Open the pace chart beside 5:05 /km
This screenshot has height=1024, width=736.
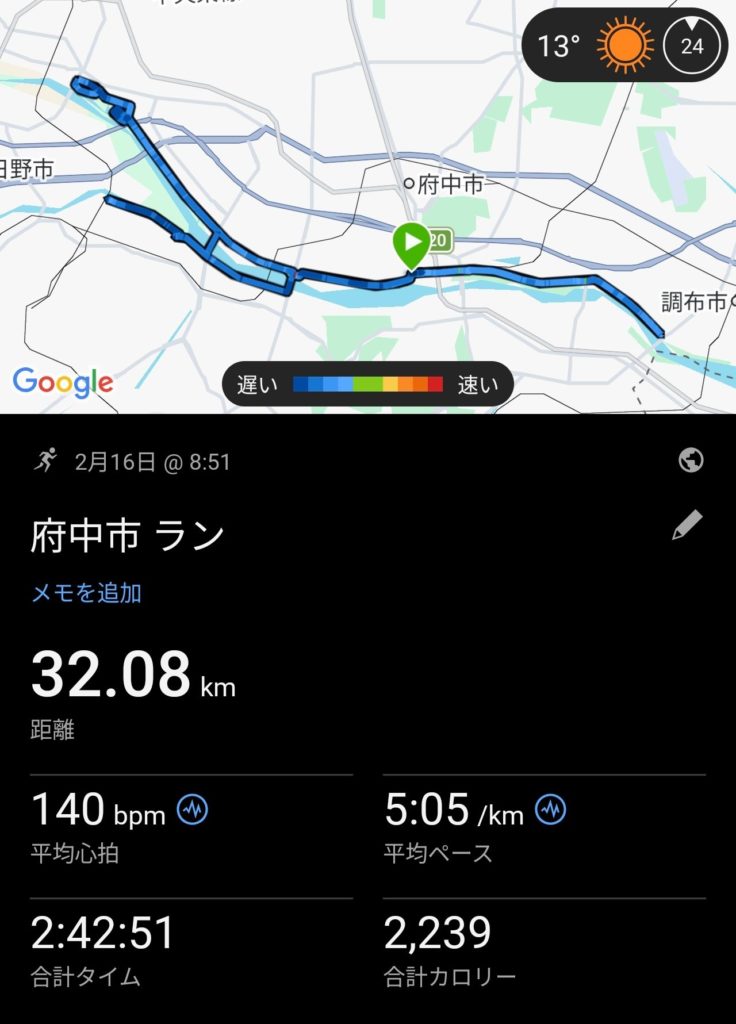coord(550,810)
